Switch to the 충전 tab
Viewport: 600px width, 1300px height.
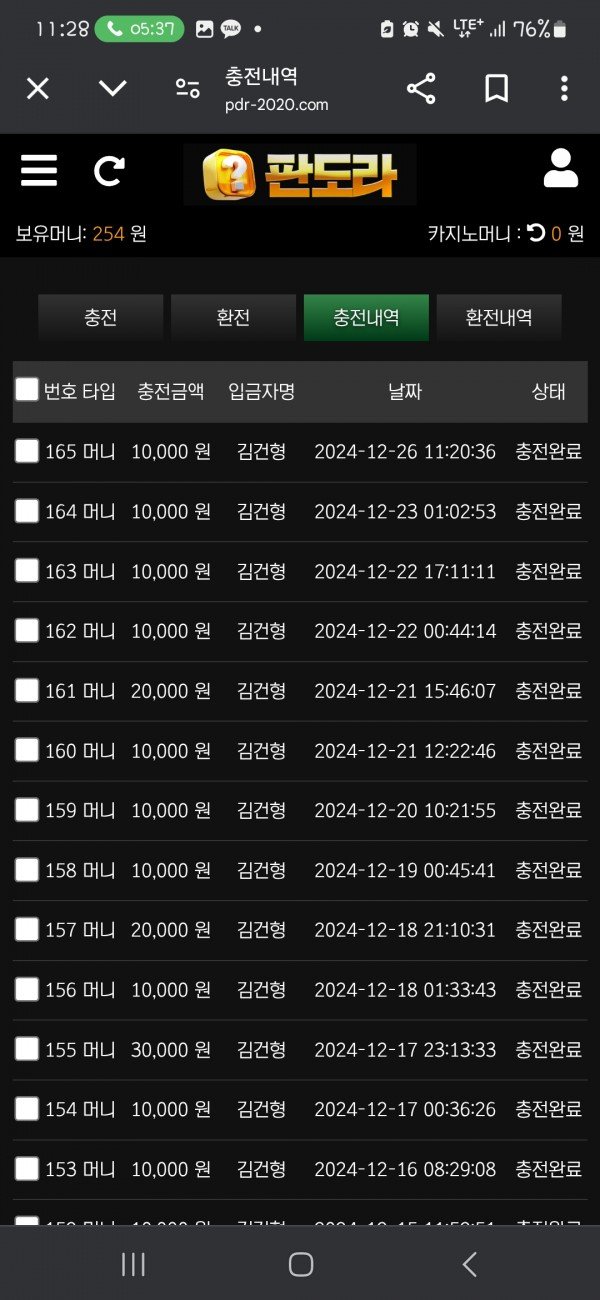100,318
